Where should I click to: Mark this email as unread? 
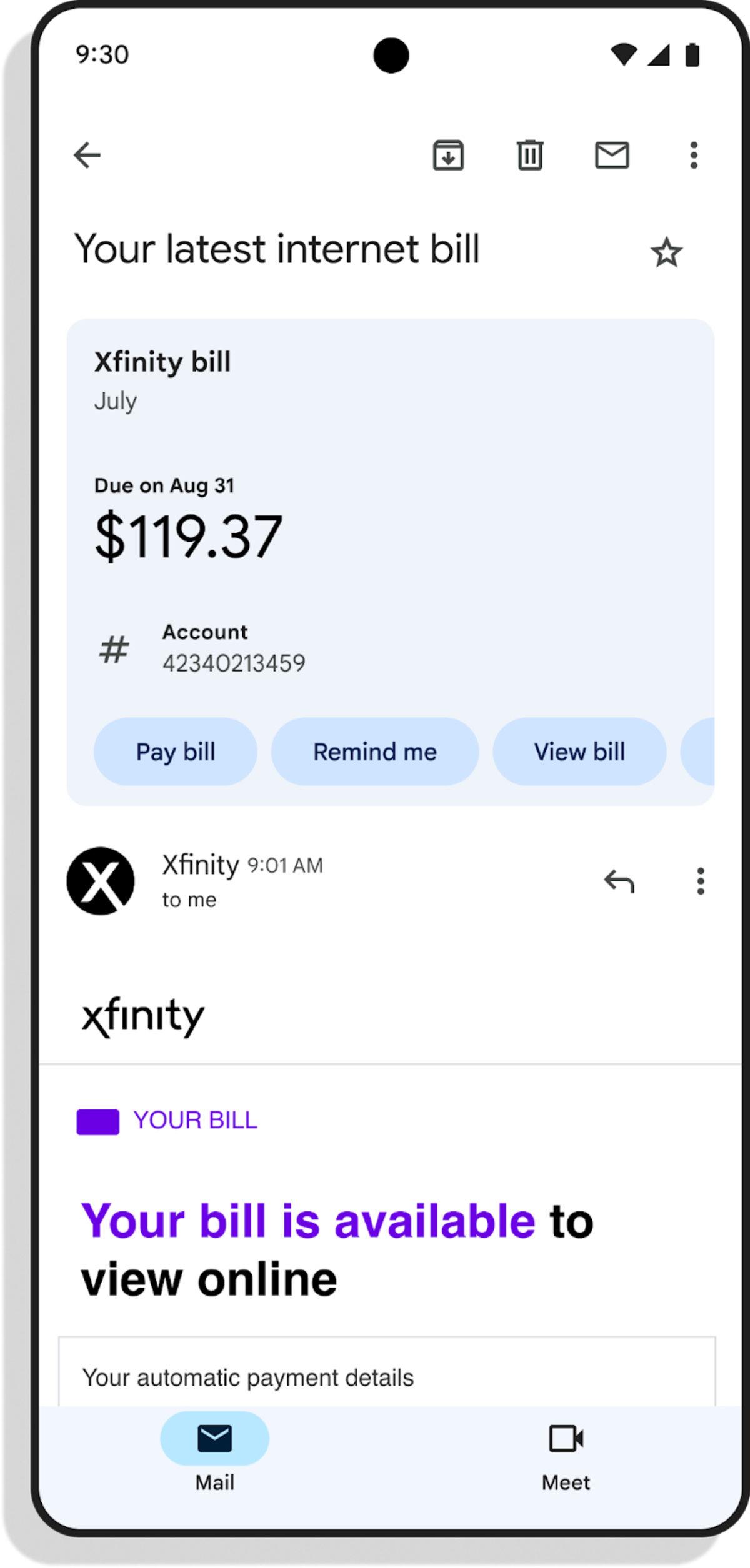[x=612, y=155]
